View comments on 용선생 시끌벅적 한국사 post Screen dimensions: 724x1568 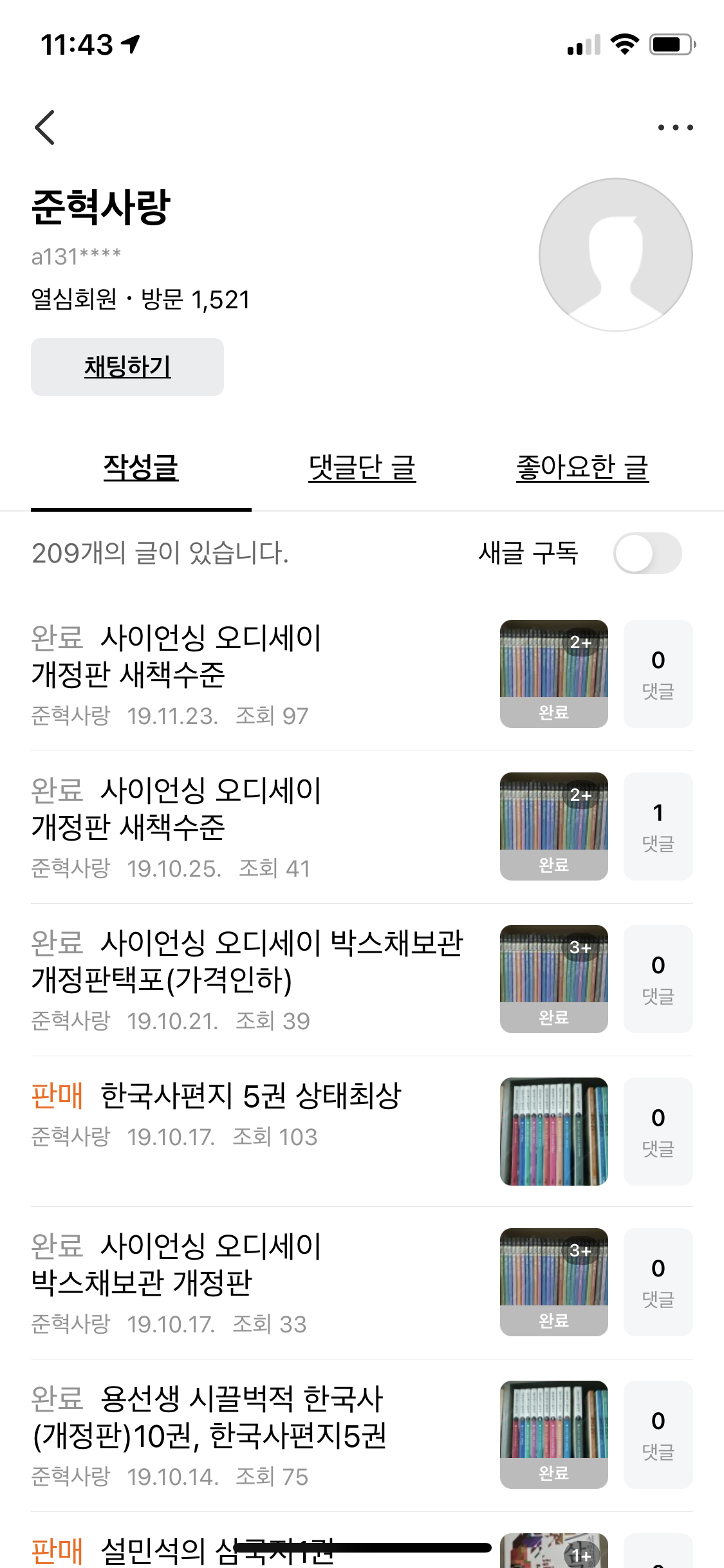pos(658,1435)
